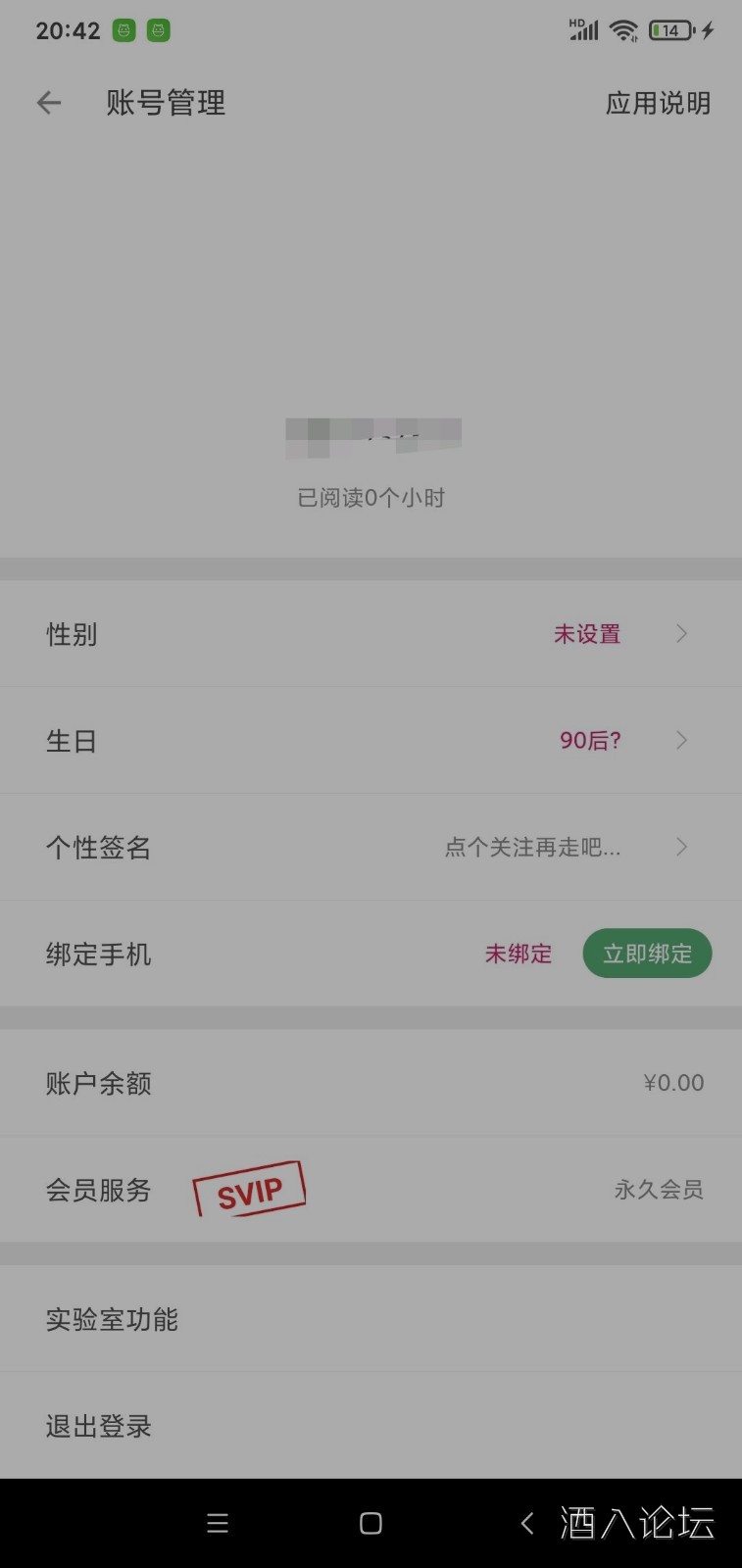Edit the 个性签名 row
742x1568 pixels.
[x=371, y=848]
